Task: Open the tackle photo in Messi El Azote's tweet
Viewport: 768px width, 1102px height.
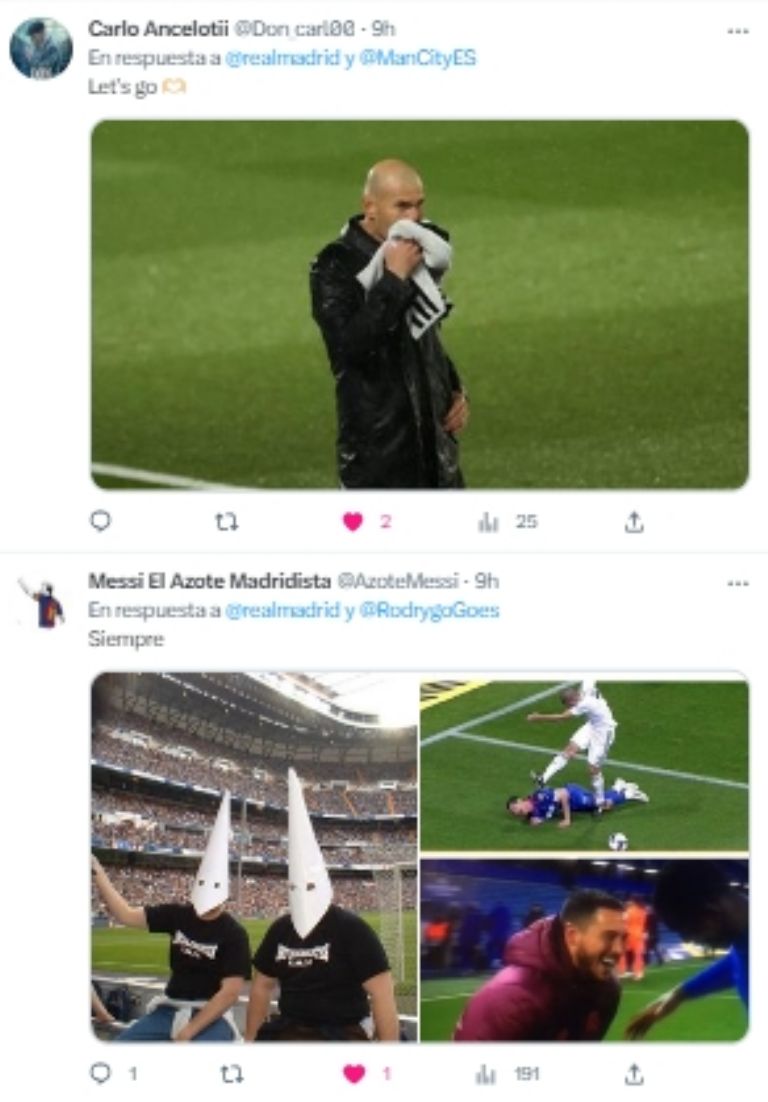Action: click(583, 765)
